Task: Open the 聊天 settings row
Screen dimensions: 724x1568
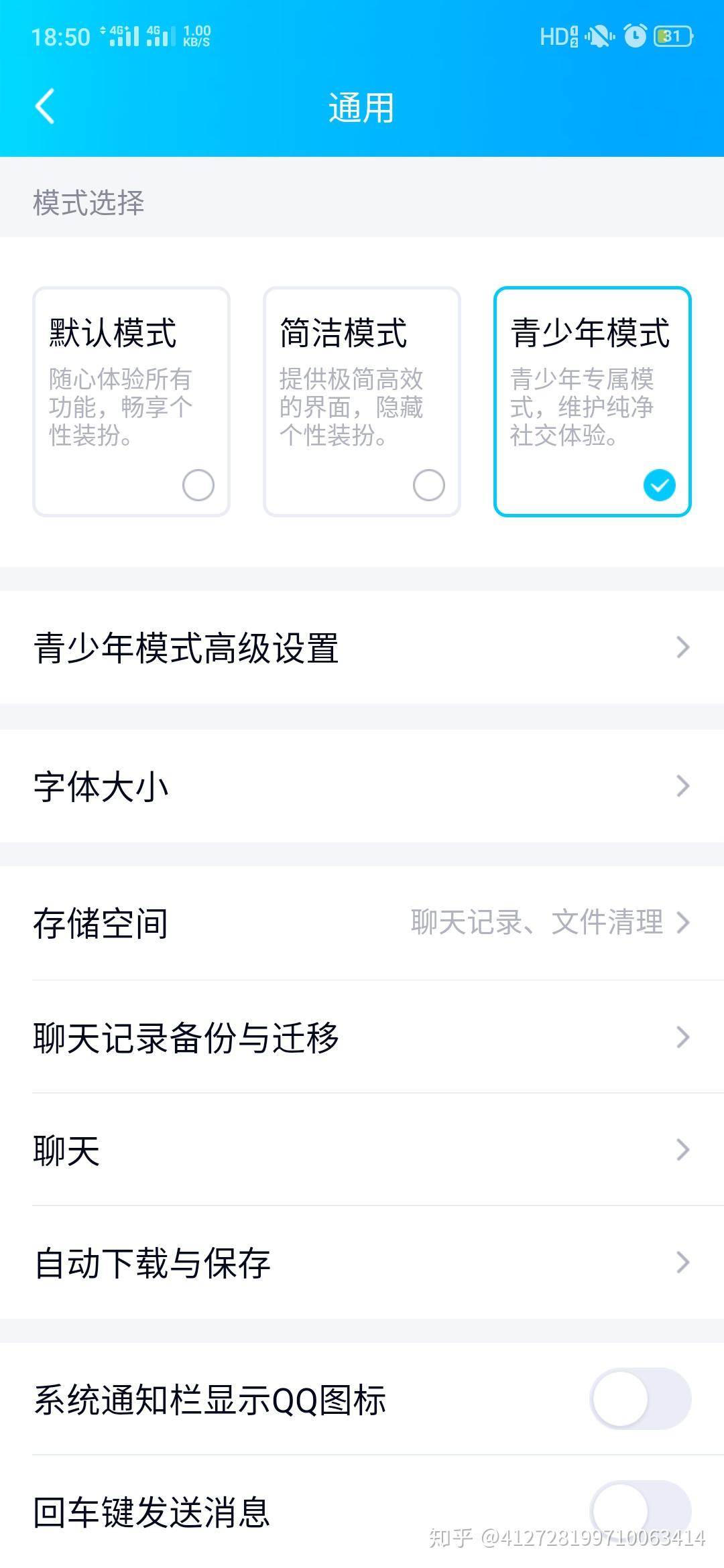Action: coord(362,1150)
